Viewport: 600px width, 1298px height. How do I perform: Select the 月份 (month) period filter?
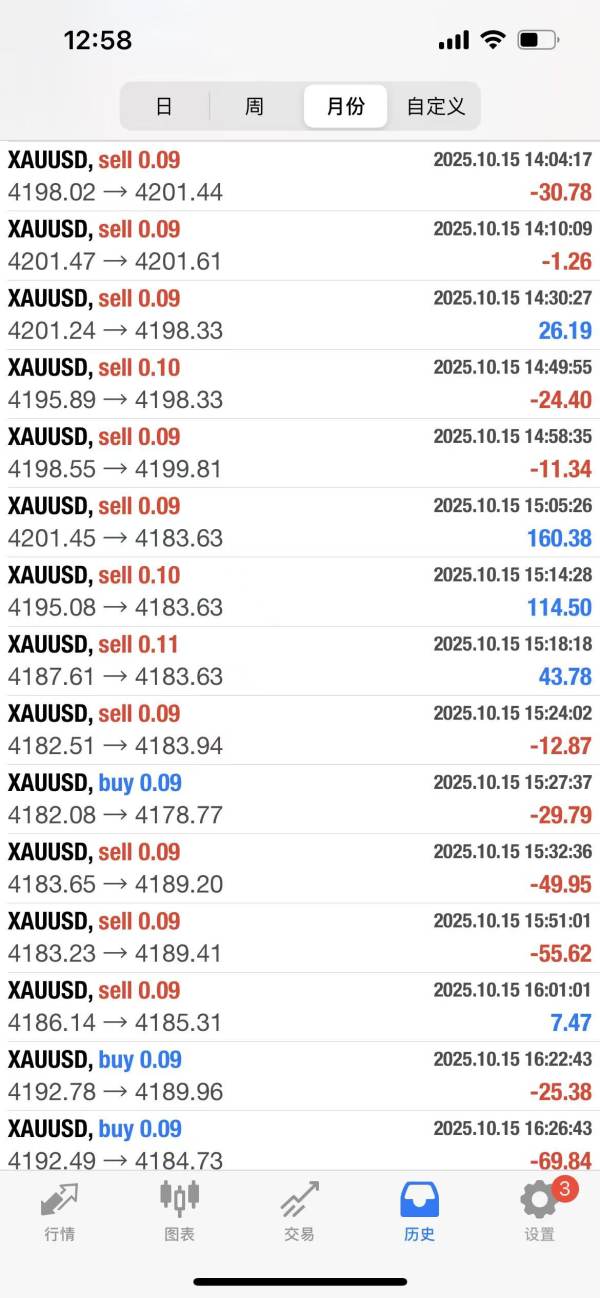pos(345,106)
